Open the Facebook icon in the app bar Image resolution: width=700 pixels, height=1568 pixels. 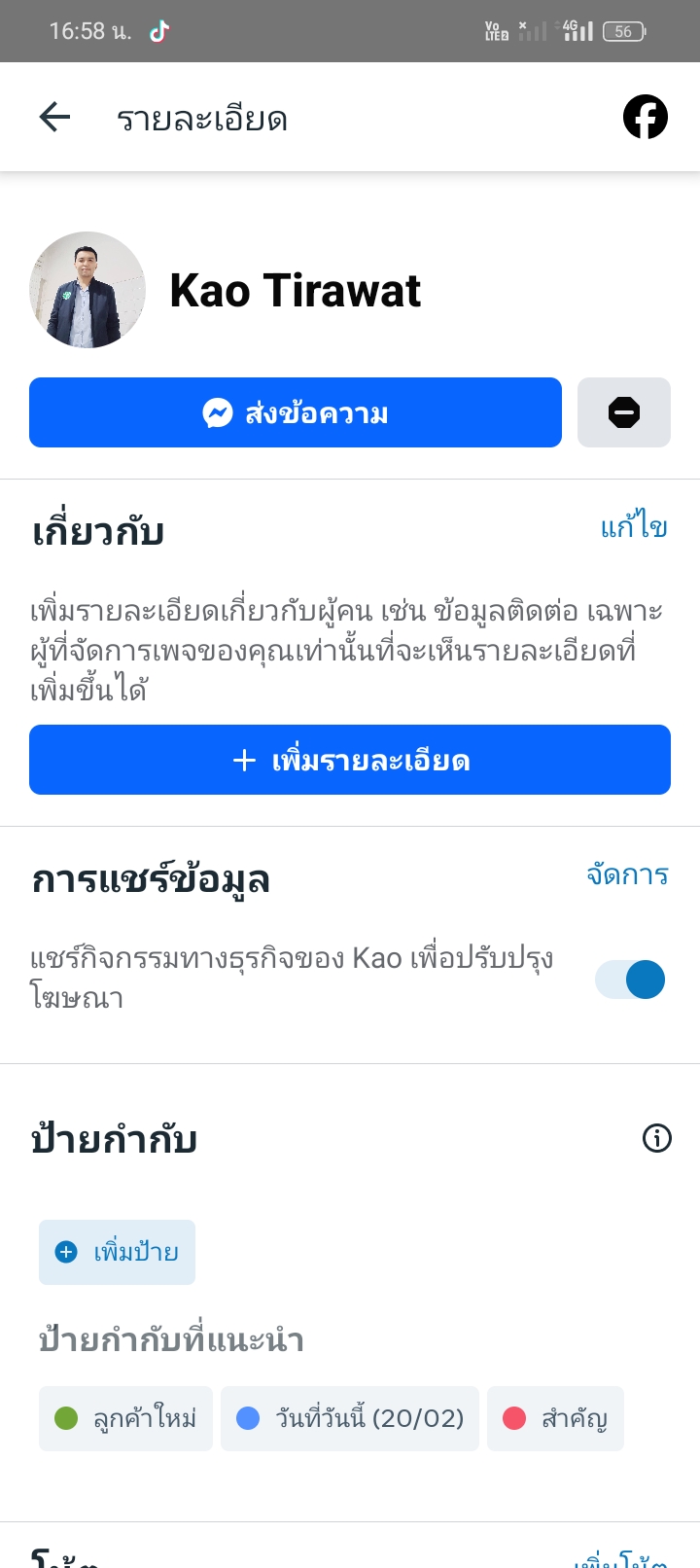coord(645,118)
